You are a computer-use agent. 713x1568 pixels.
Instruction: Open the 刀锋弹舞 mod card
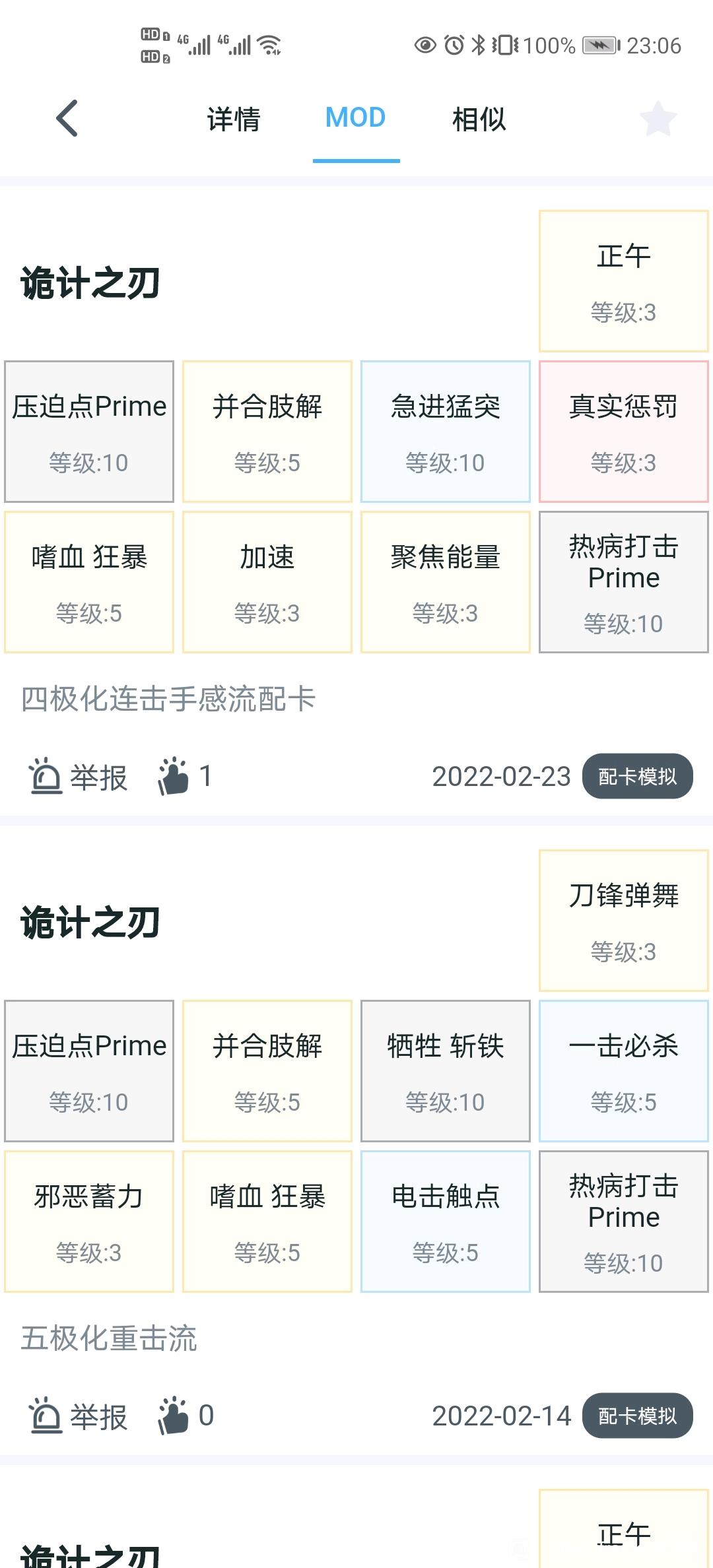623,921
